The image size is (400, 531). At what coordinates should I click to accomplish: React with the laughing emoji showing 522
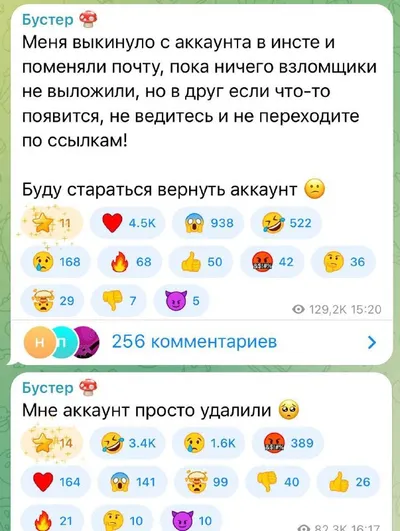(286, 223)
